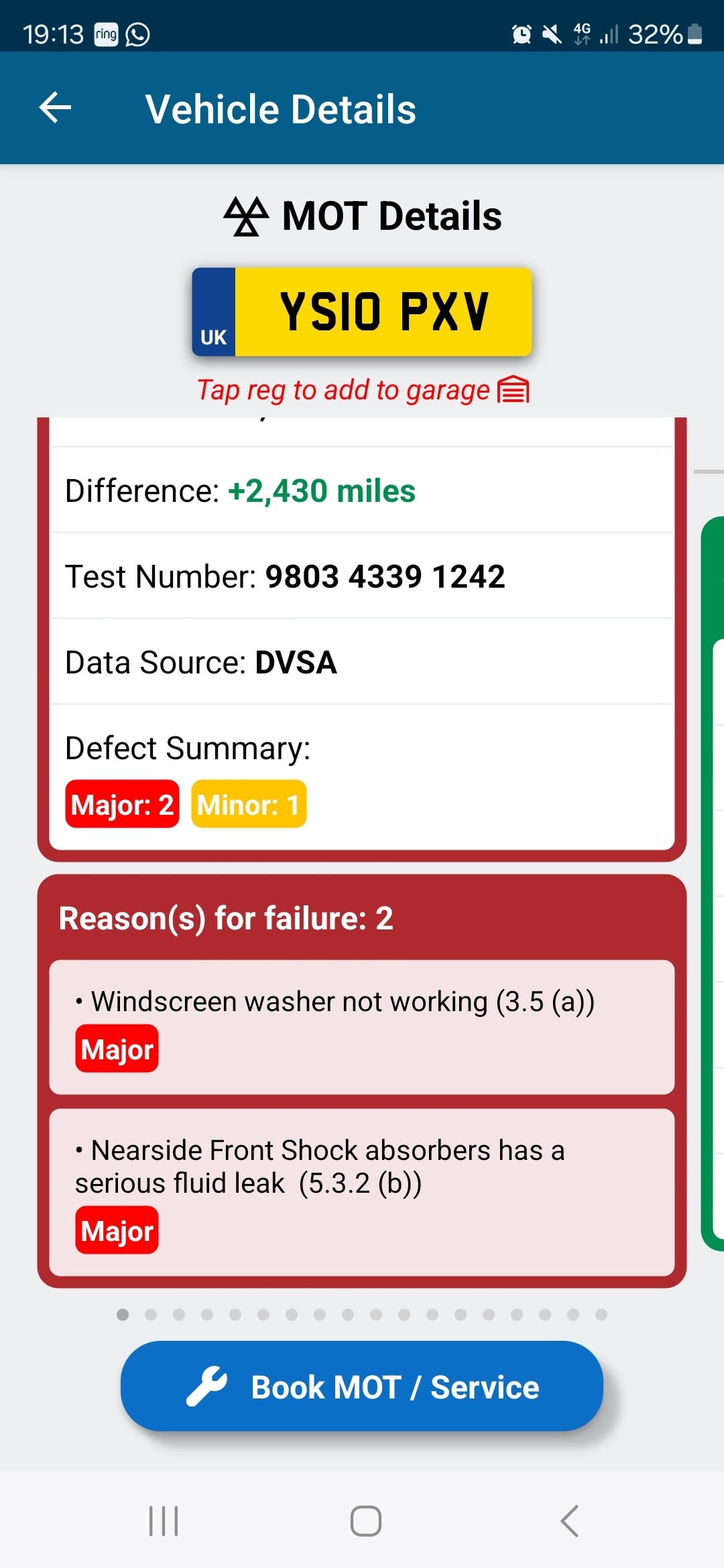
Task: Tap 'Tap reg to add to garage' link
Action: 362,390
